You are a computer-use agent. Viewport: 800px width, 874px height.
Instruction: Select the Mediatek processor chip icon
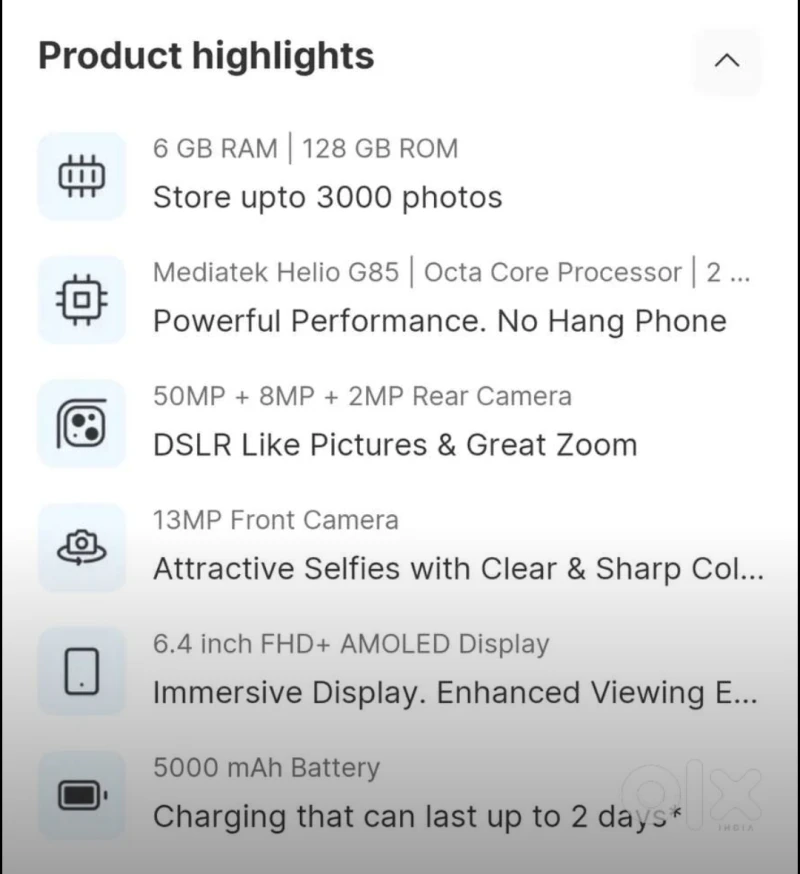tap(80, 299)
